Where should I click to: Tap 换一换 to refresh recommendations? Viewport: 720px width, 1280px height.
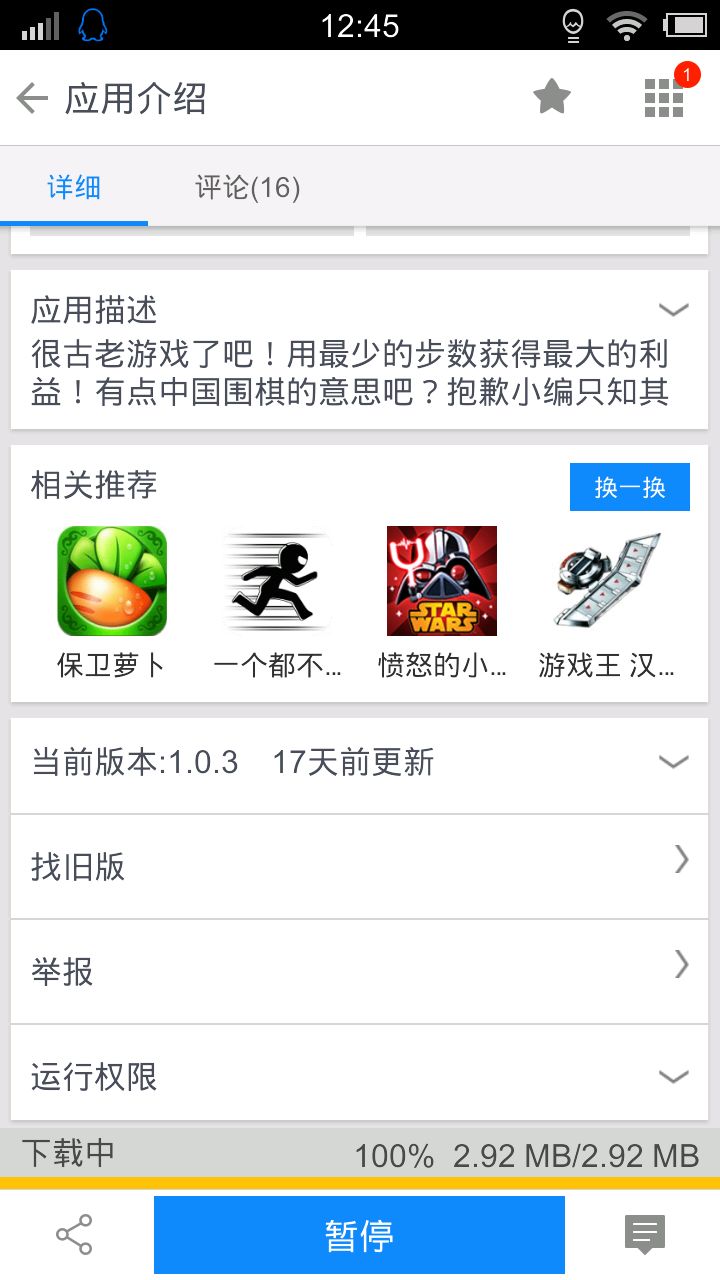629,487
